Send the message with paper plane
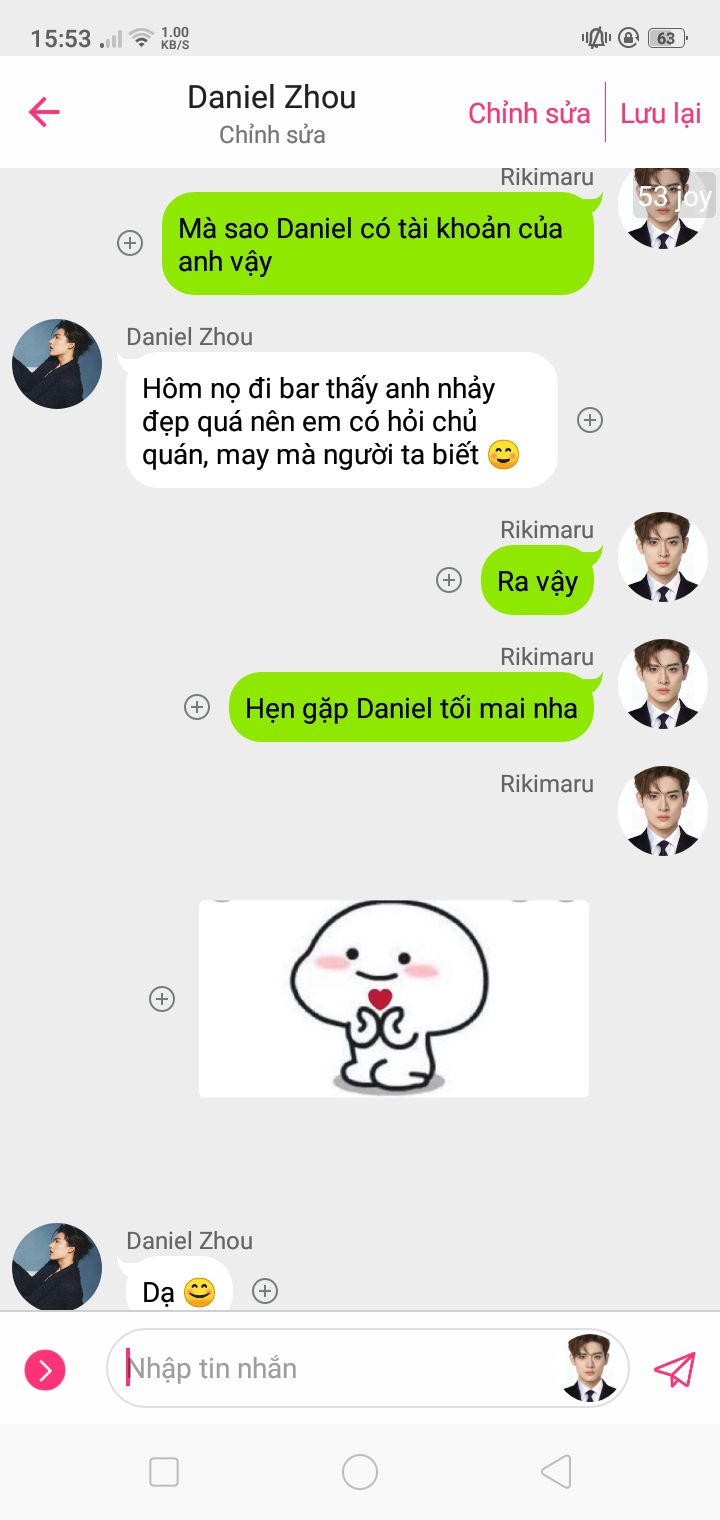The width and height of the screenshot is (720, 1520). click(674, 1369)
